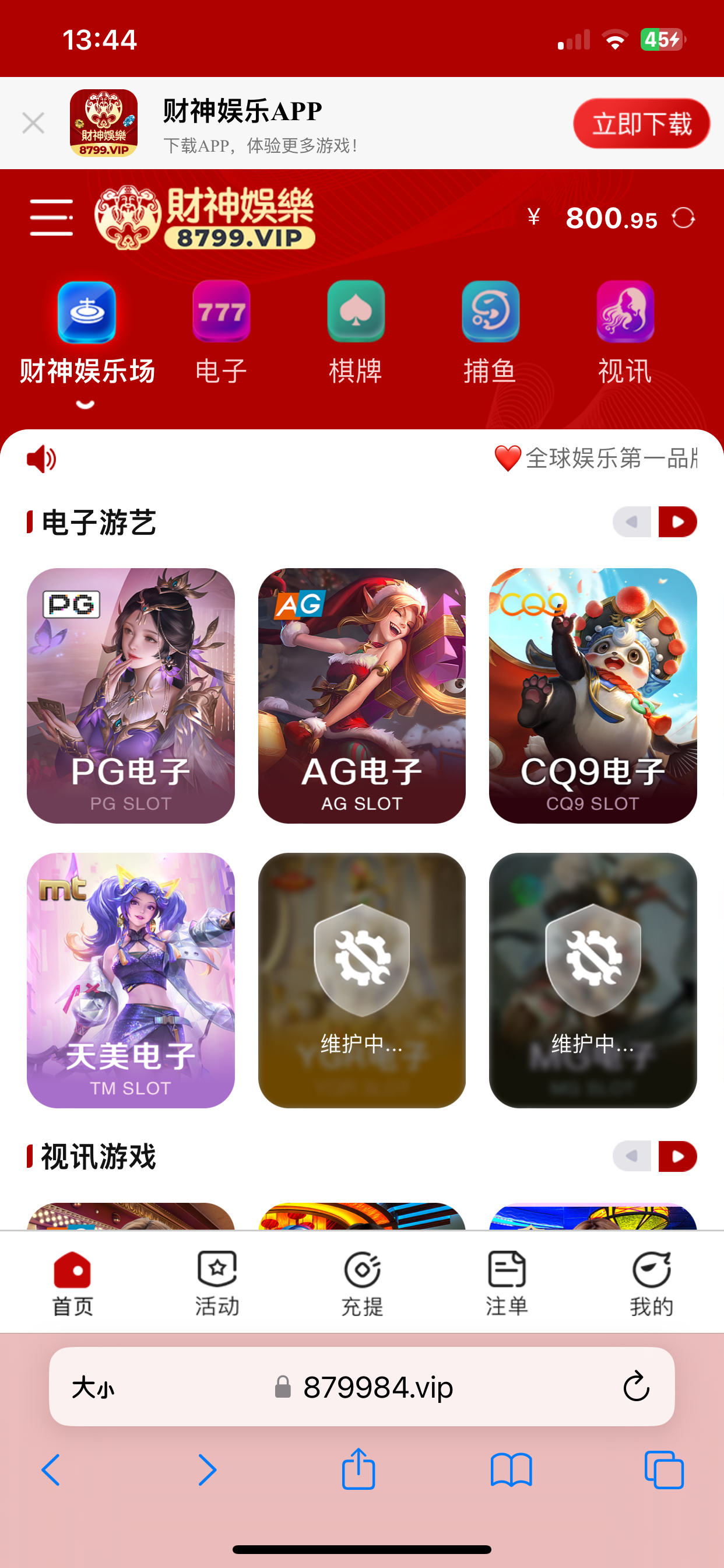
Task: Open the 充提 tab
Action: tap(362, 1282)
